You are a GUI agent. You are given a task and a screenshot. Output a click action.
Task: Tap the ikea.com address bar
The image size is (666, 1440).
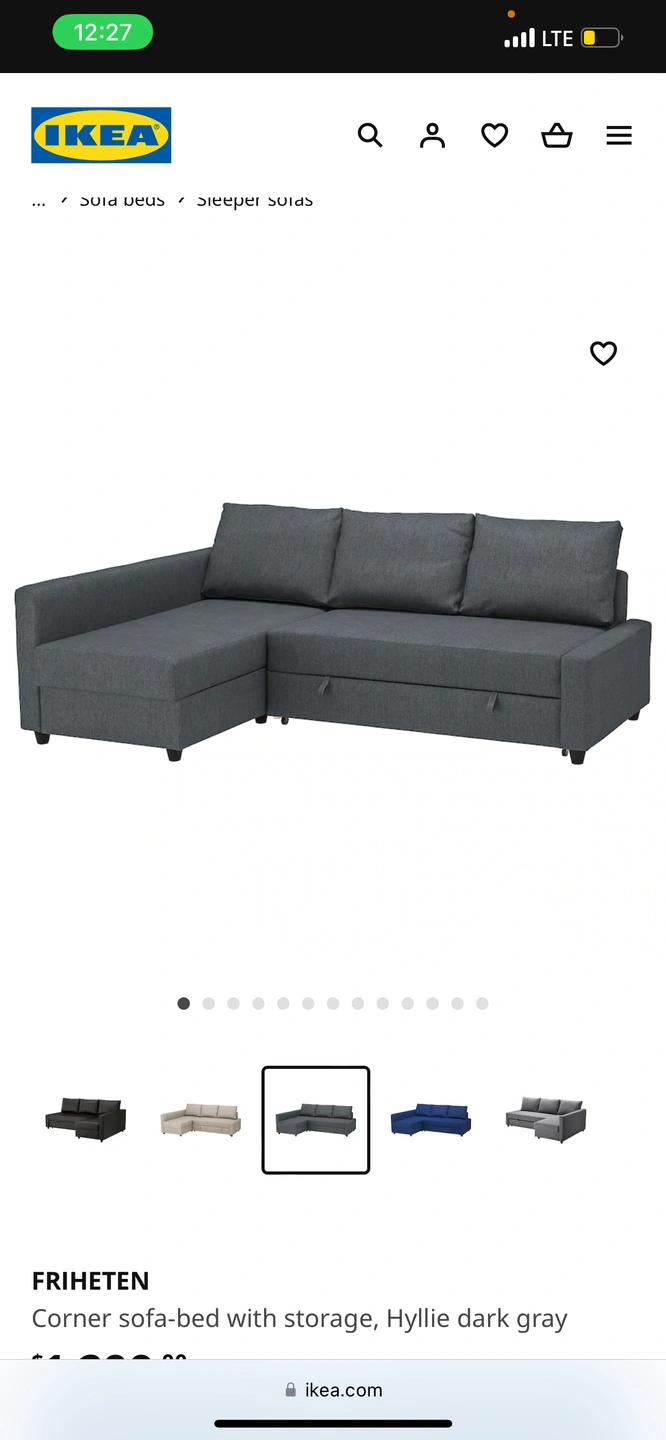(333, 1390)
